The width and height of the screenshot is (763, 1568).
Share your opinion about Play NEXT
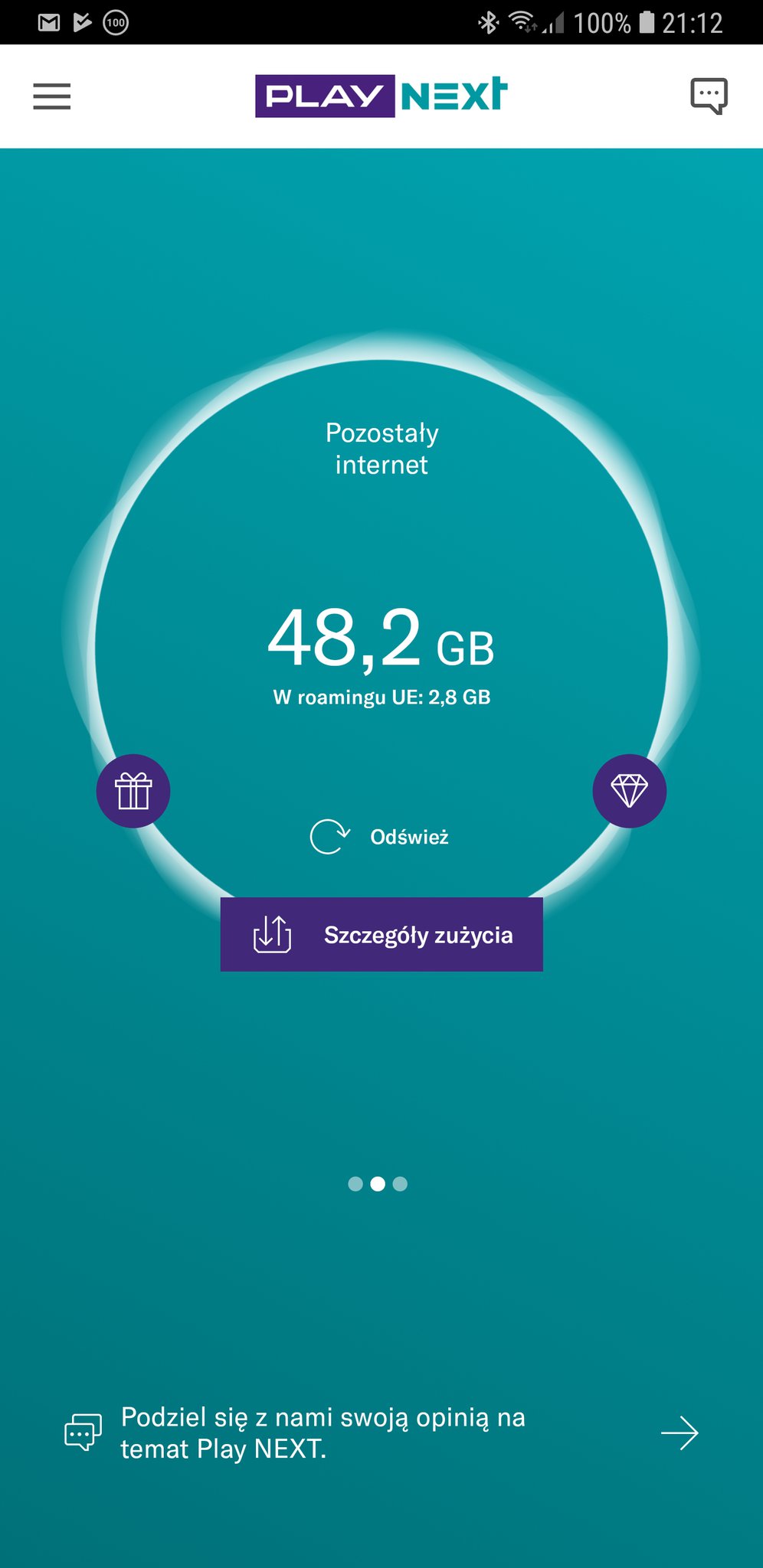(x=381, y=1432)
